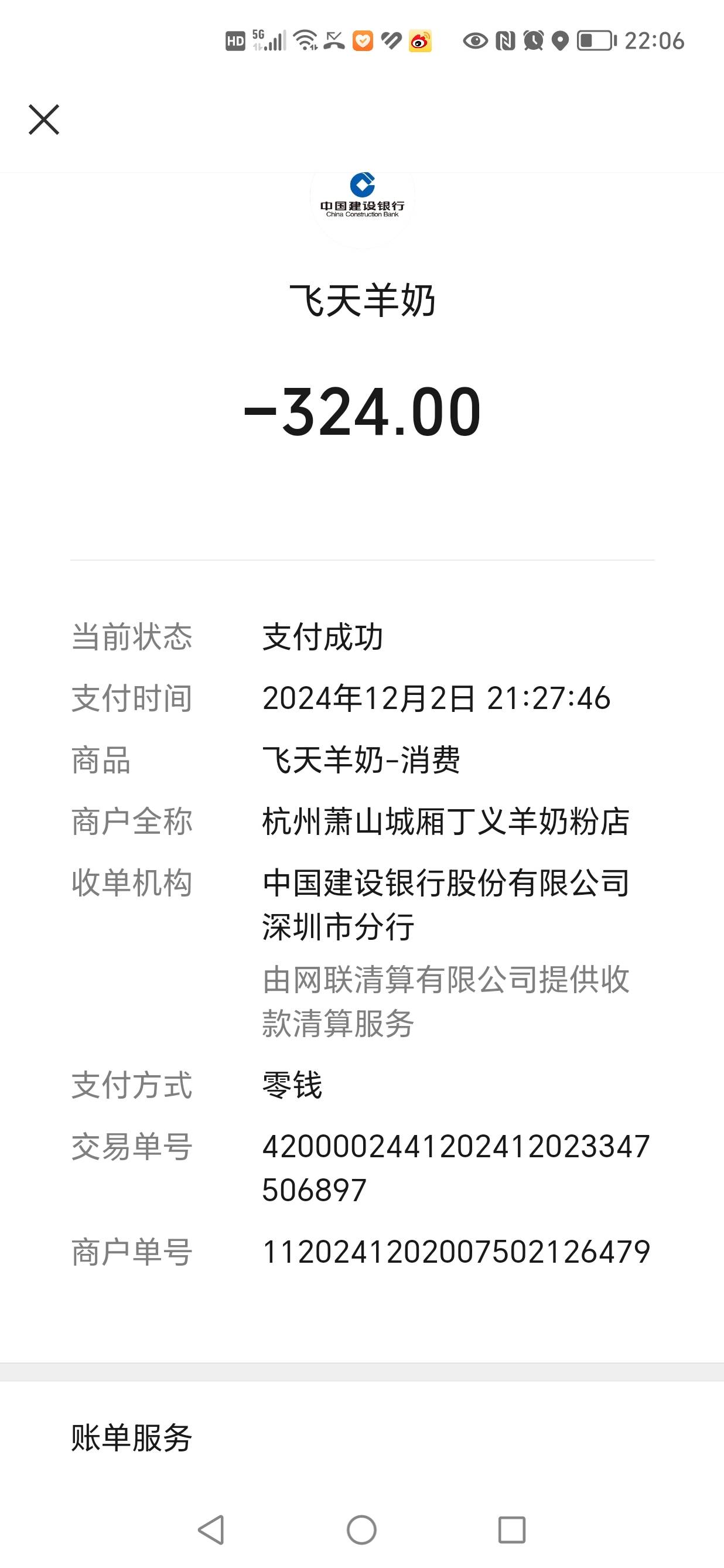This screenshot has width=724, height=1568.
Task: Open the recent apps view
Action: coord(511,1530)
